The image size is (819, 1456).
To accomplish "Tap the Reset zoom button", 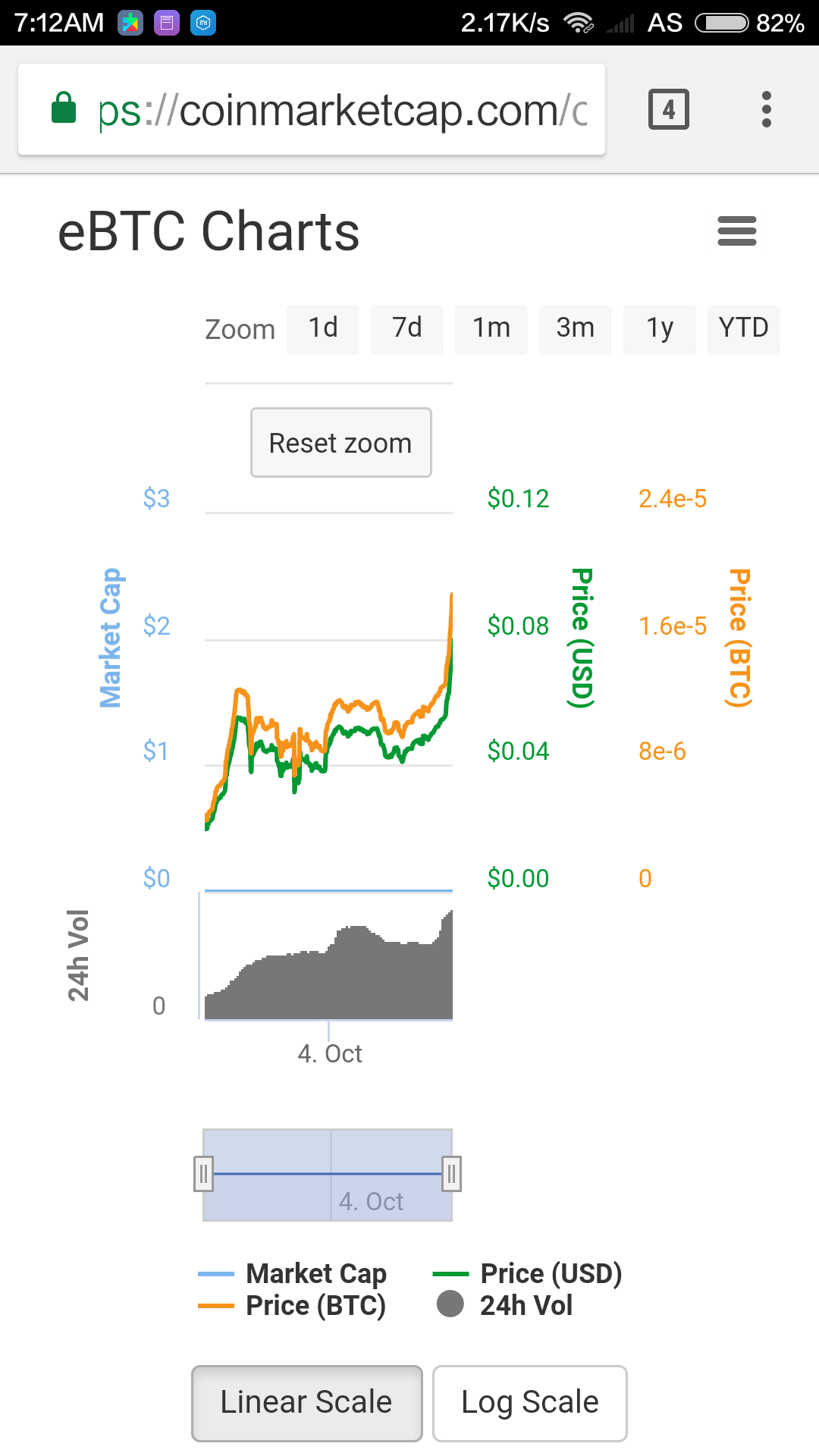I will pos(341,443).
